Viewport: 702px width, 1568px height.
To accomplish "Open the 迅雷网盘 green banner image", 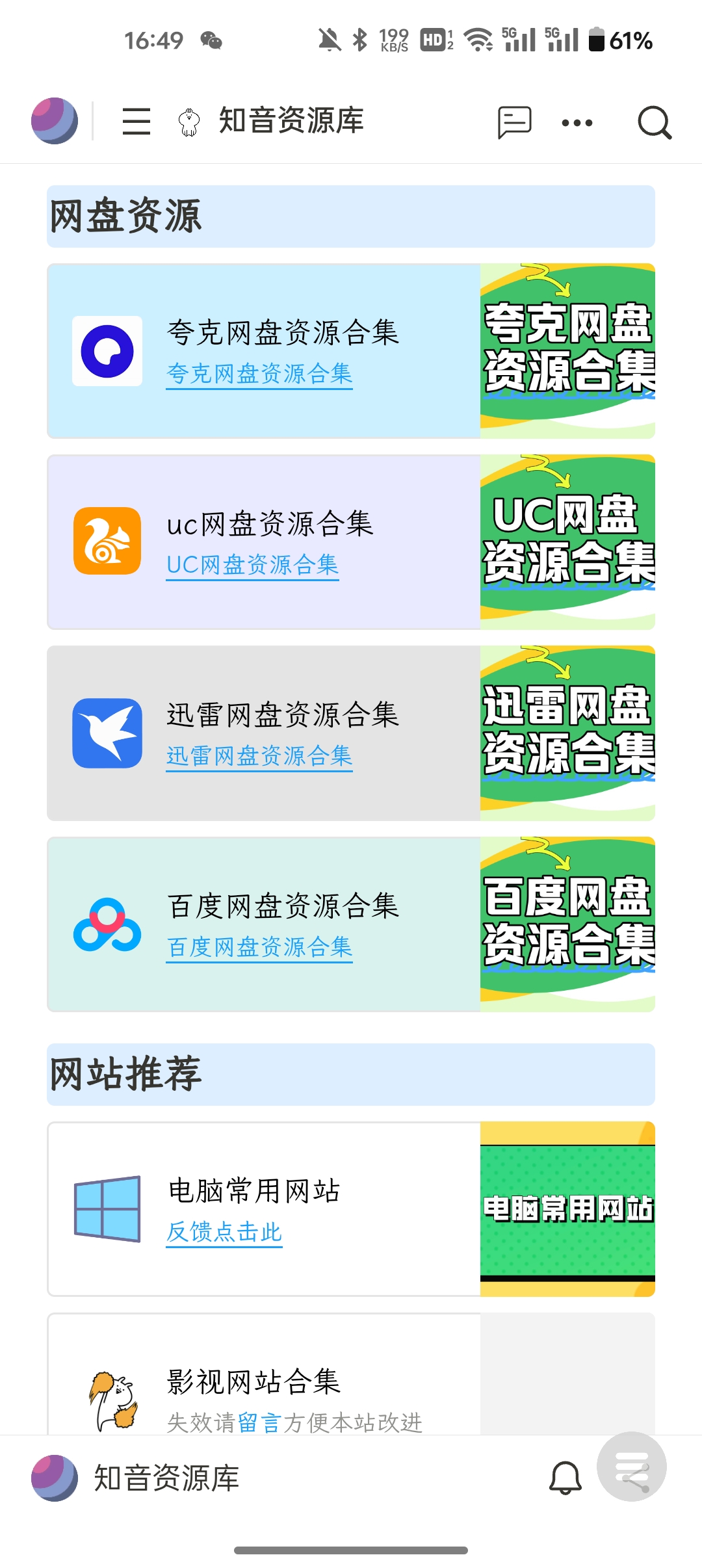I will point(567,733).
